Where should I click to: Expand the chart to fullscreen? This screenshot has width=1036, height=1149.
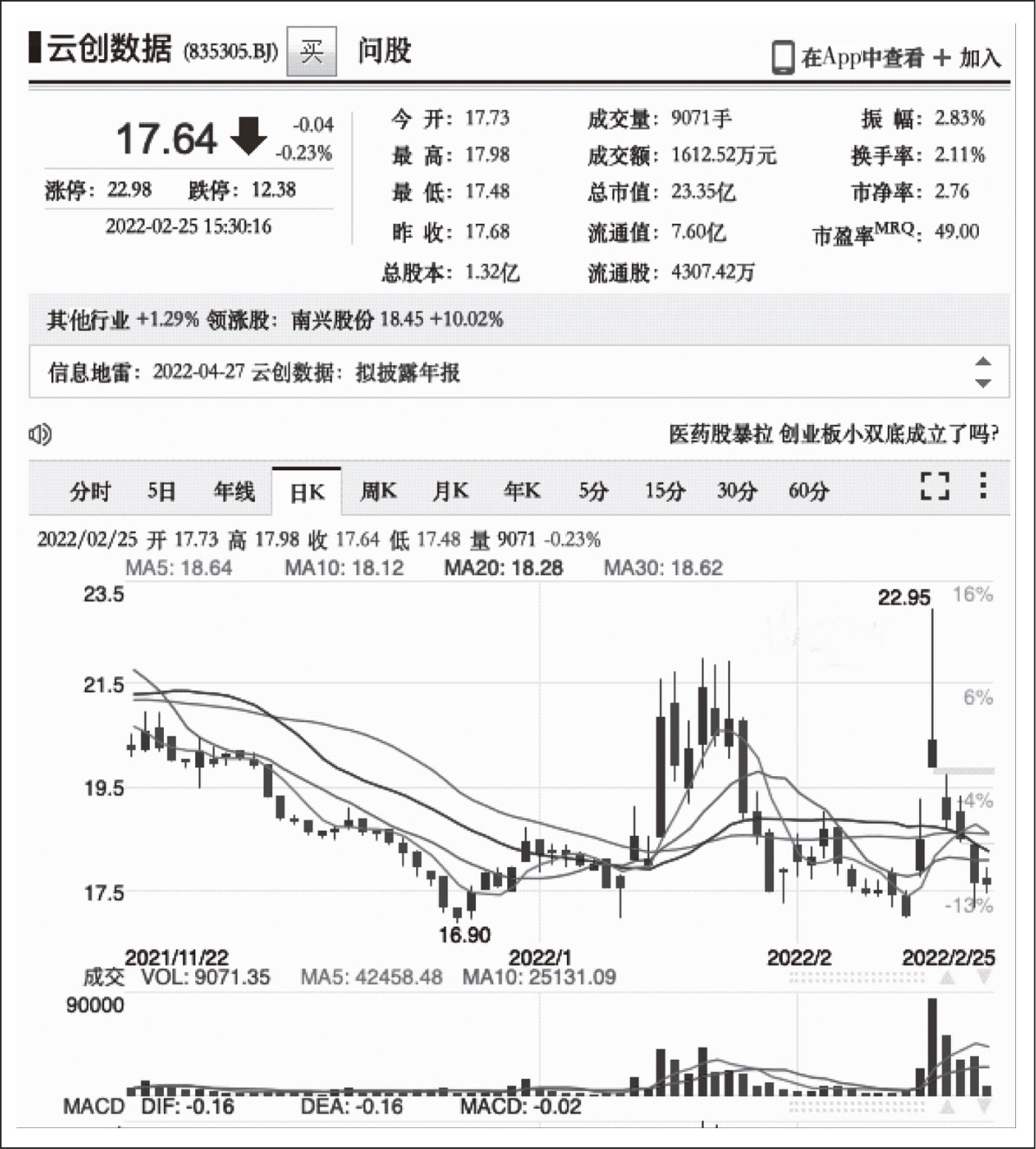tap(934, 486)
